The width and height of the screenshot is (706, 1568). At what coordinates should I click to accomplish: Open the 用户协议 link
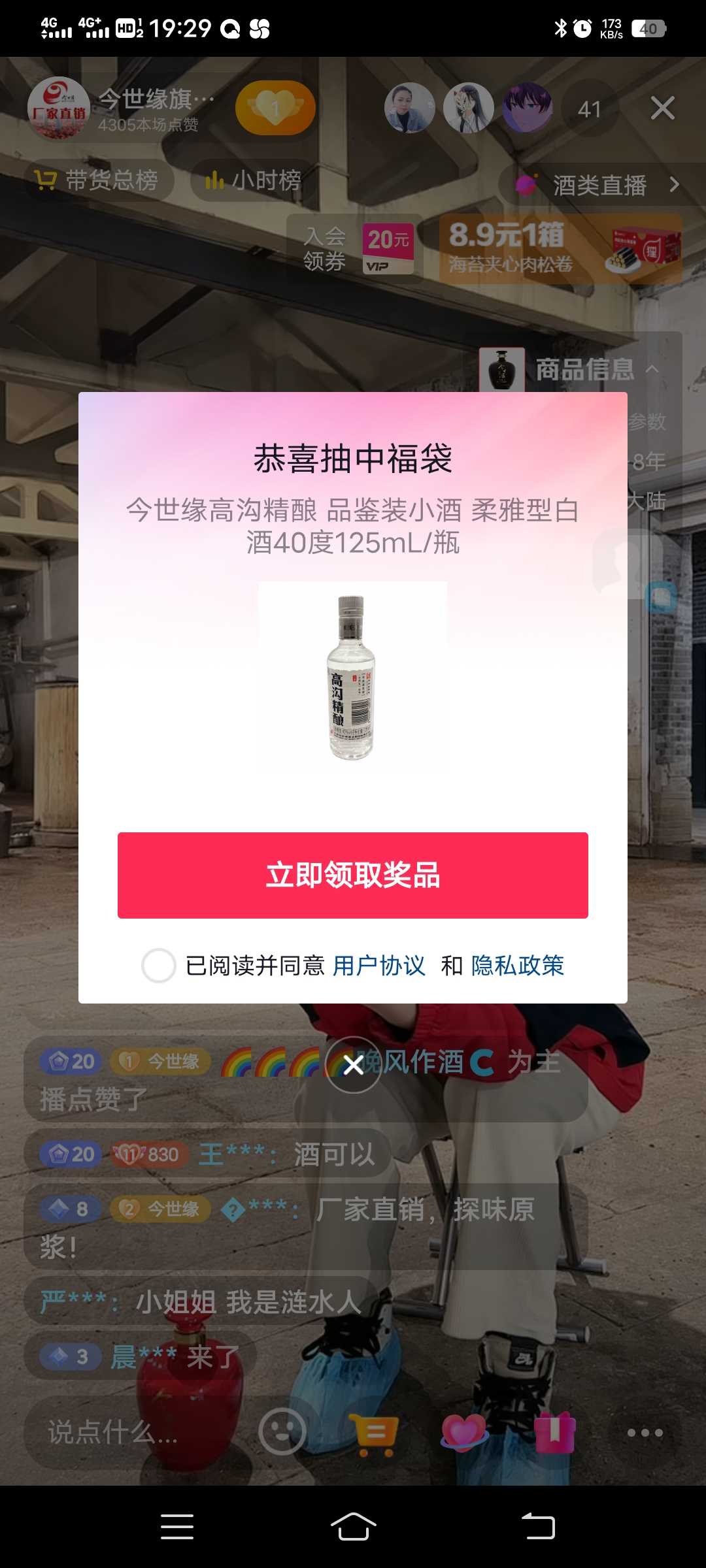pyautogui.click(x=379, y=966)
